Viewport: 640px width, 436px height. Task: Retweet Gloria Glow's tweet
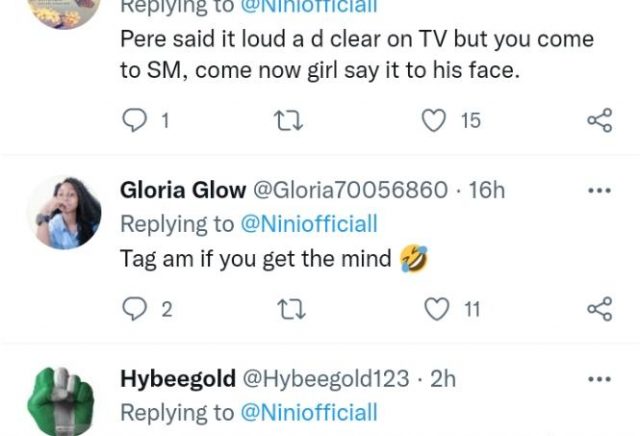[287, 309]
